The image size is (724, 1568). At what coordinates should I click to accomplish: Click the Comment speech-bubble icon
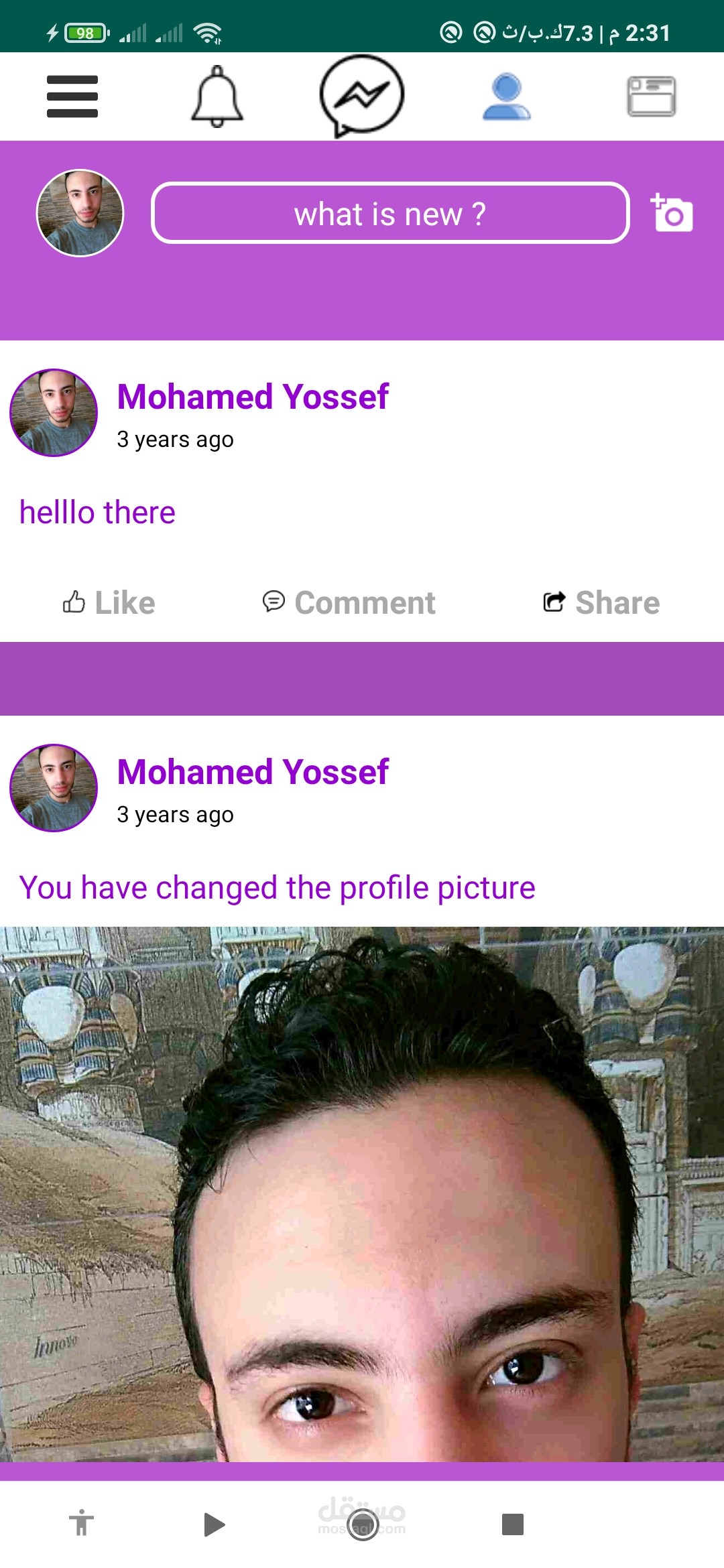[x=274, y=601]
